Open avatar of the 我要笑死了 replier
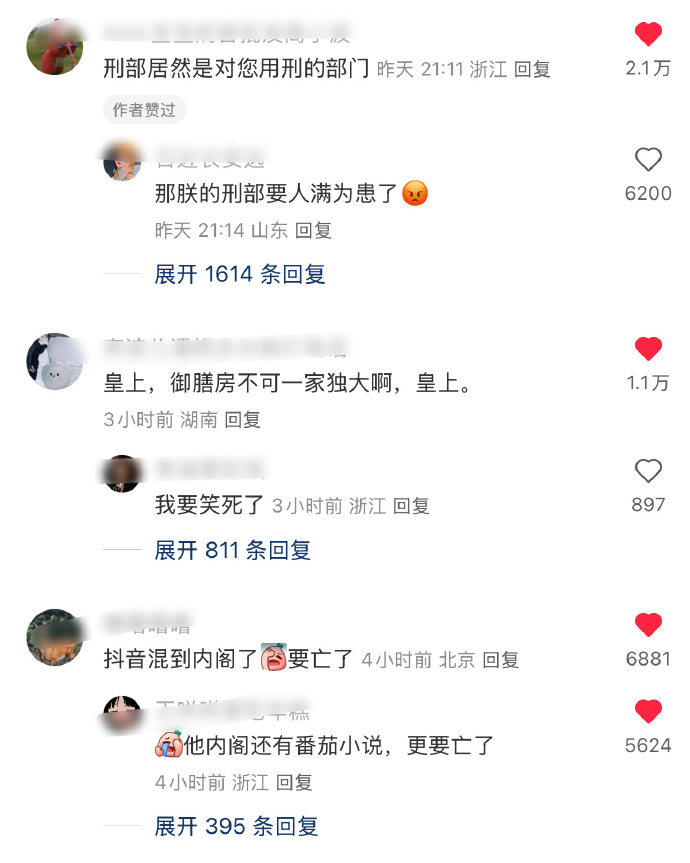690x863 pixels. (x=122, y=473)
